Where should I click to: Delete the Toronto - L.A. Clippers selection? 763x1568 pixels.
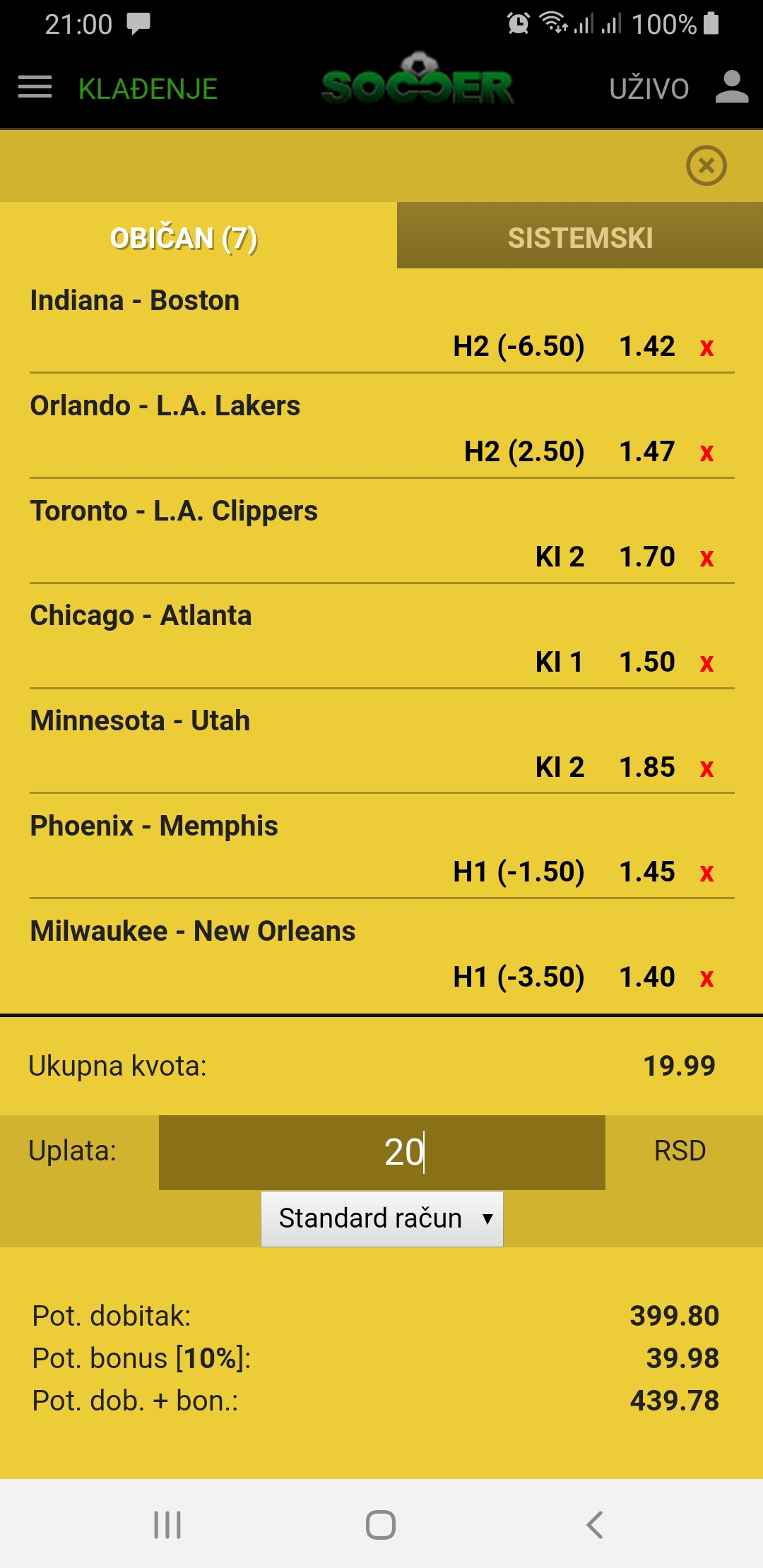pyautogui.click(x=706, y=559)
